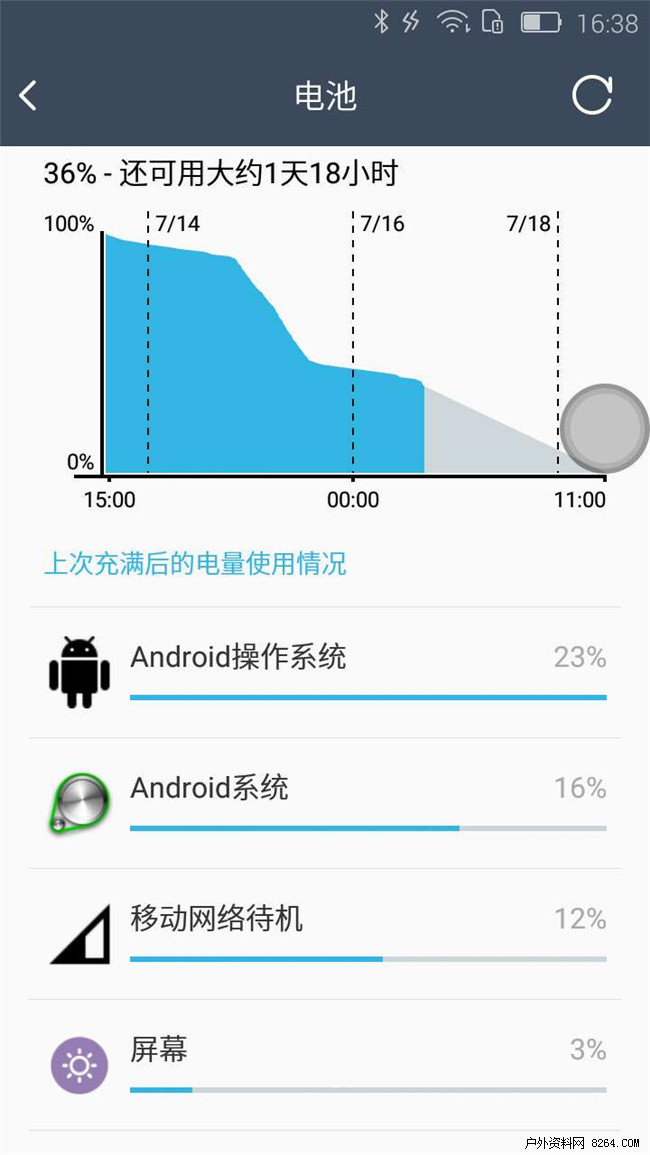Go back from the battery screen
Screen dimensions: 650x1155
point(28,96)
